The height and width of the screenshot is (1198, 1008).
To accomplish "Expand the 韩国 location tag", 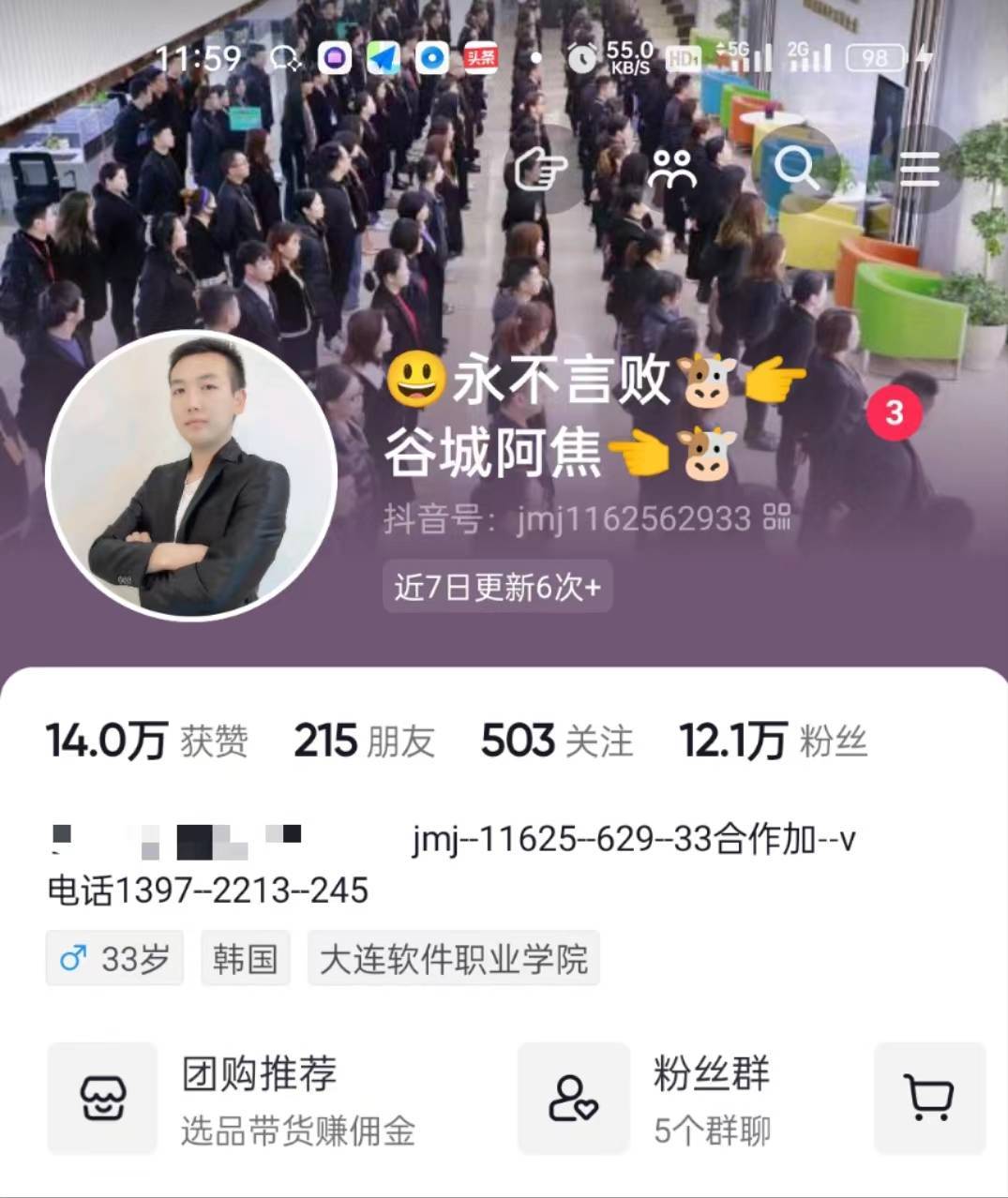I will pos(245,957).
